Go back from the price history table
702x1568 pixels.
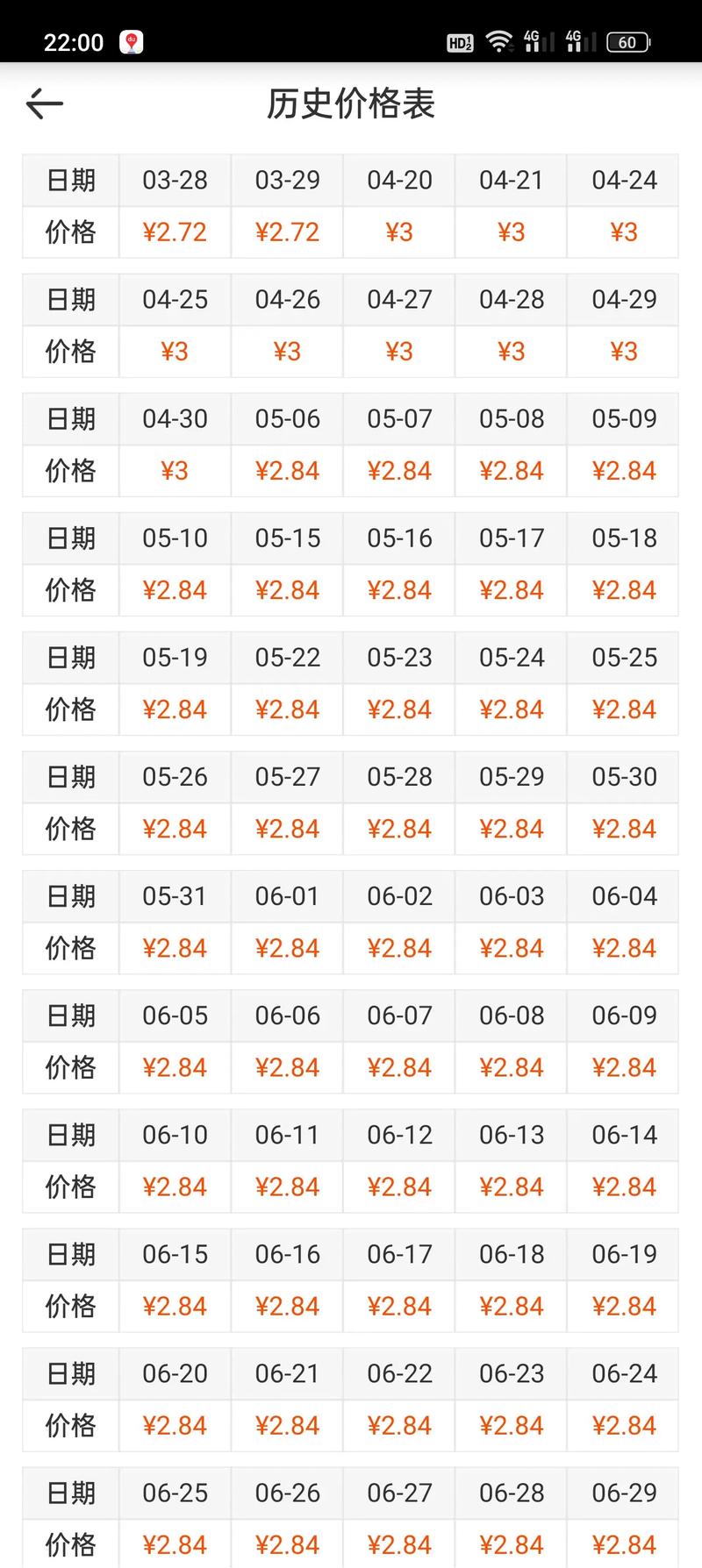45,104
